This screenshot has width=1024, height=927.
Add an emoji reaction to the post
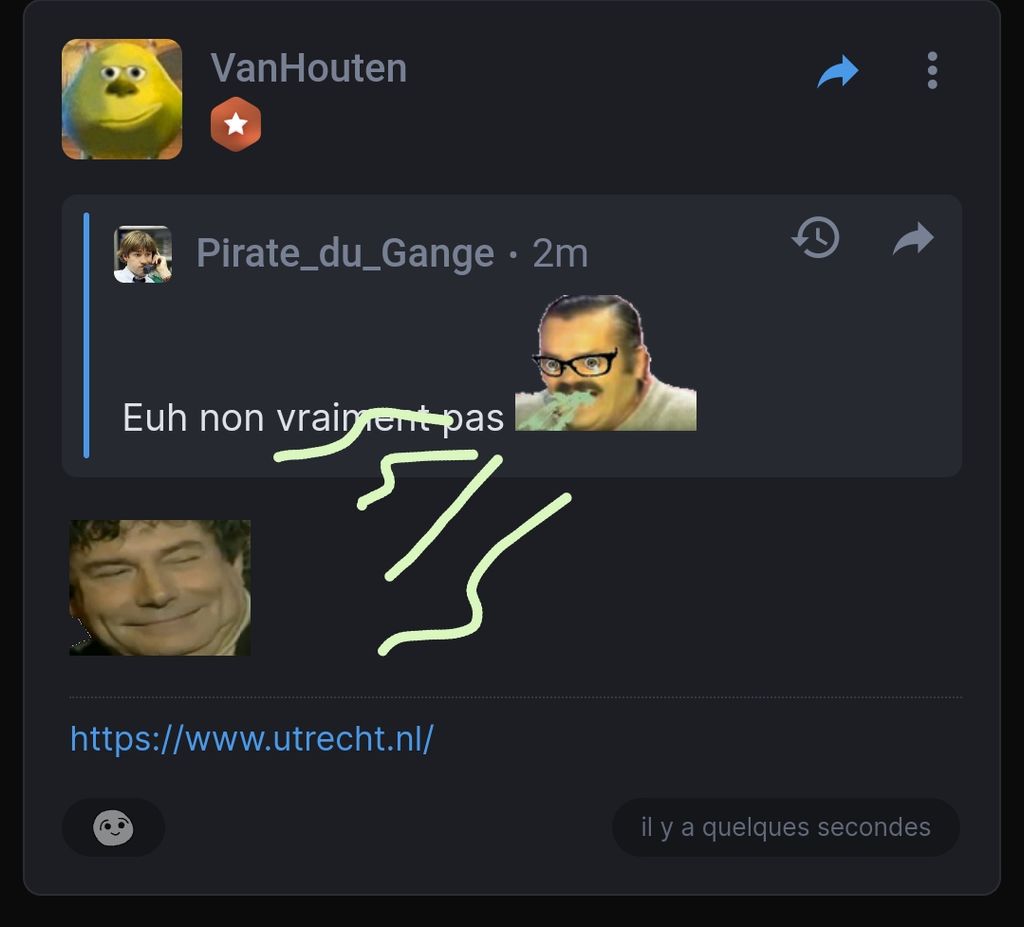[x=113, y=827]
